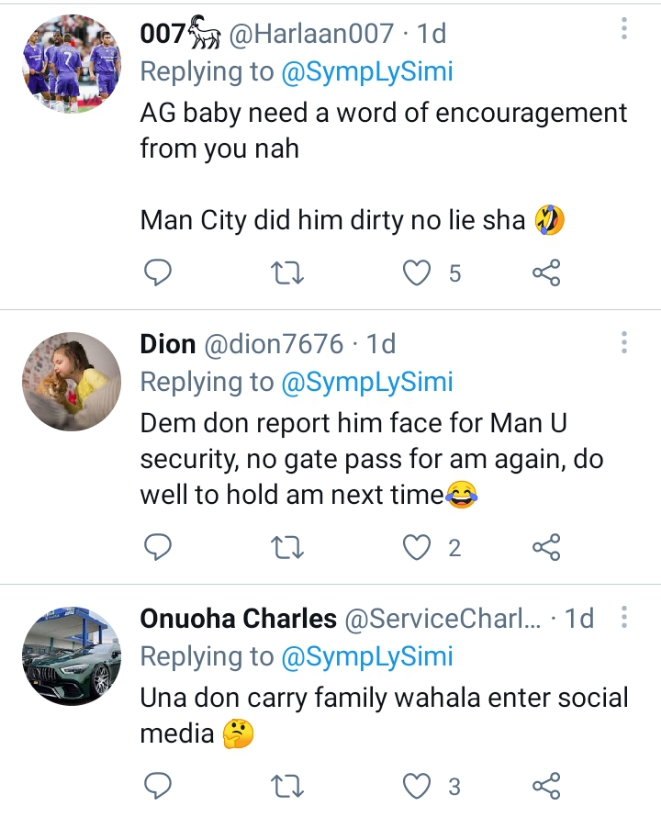Open @SympLySimi link in Onuoha Charles's reply

[366, 656]
